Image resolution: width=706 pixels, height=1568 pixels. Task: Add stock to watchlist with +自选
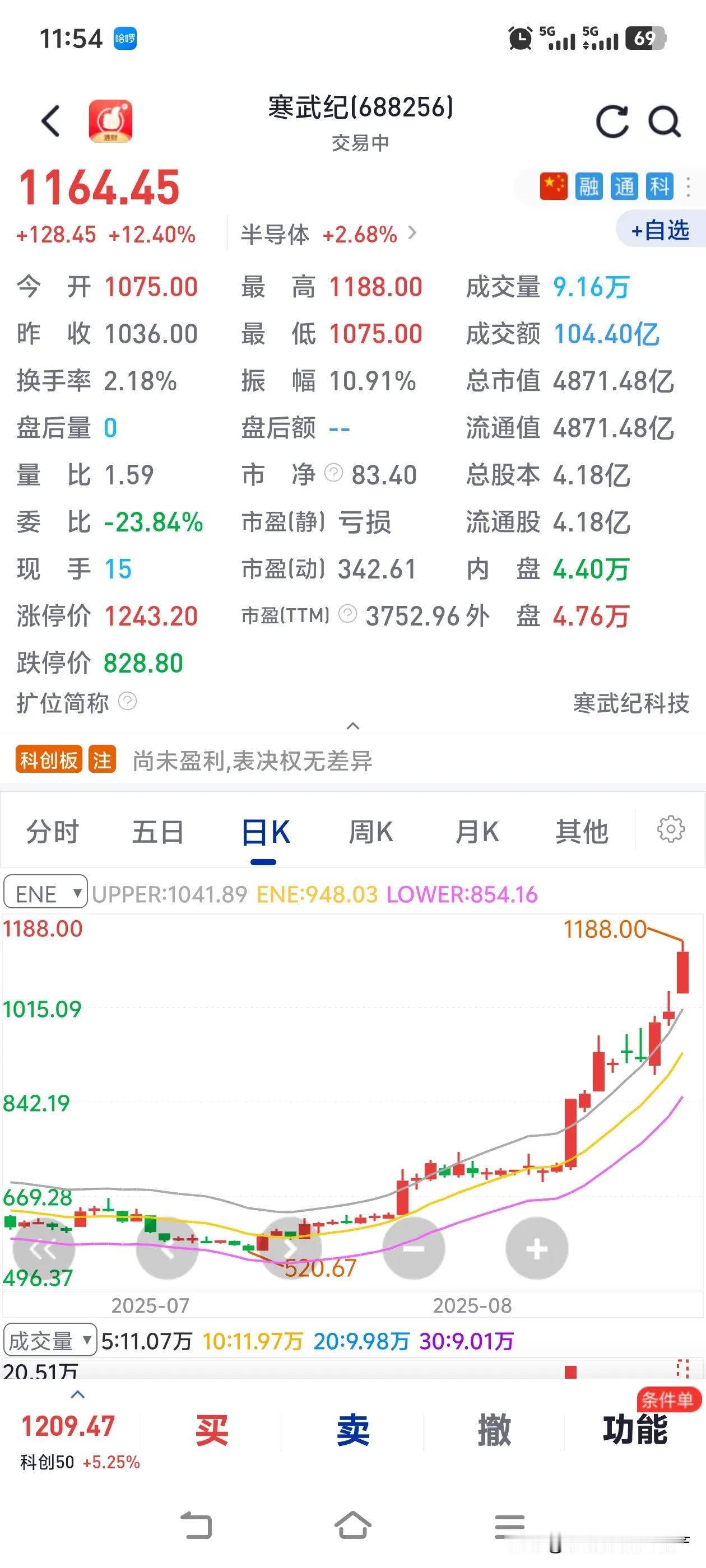[661, 230]
